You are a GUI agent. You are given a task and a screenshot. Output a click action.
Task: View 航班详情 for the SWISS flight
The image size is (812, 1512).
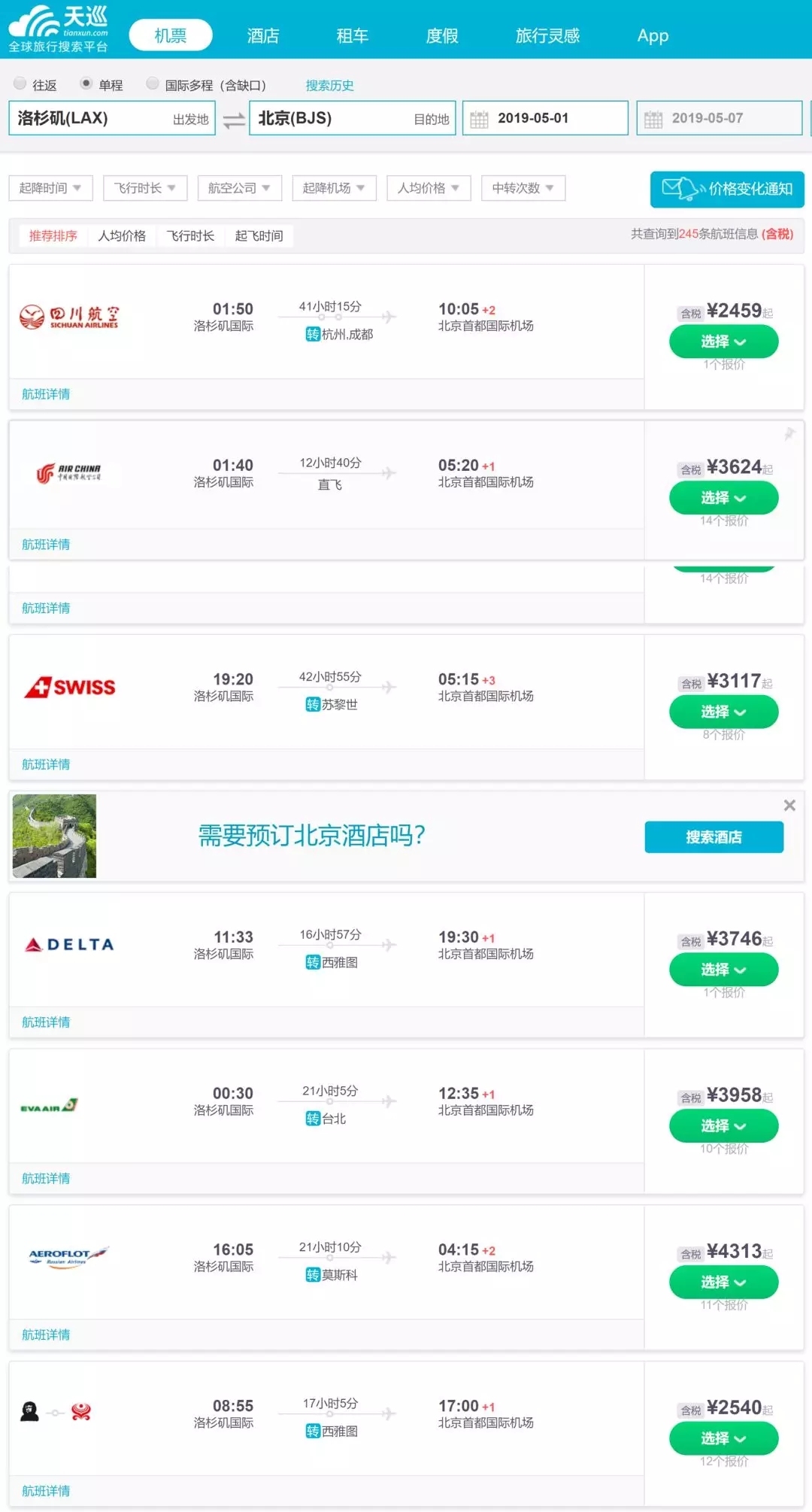point(46,764)
